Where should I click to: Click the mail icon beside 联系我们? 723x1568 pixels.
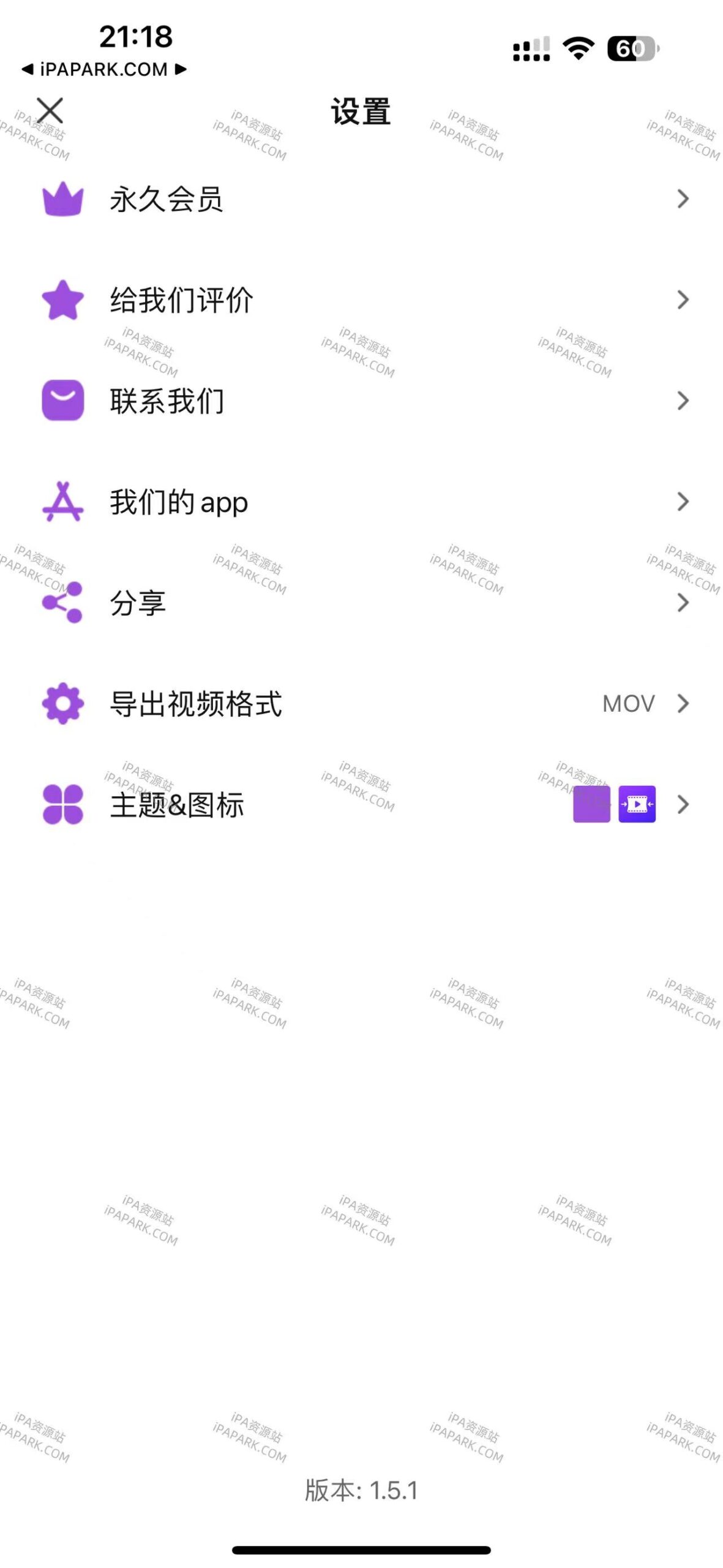[63, 401]
